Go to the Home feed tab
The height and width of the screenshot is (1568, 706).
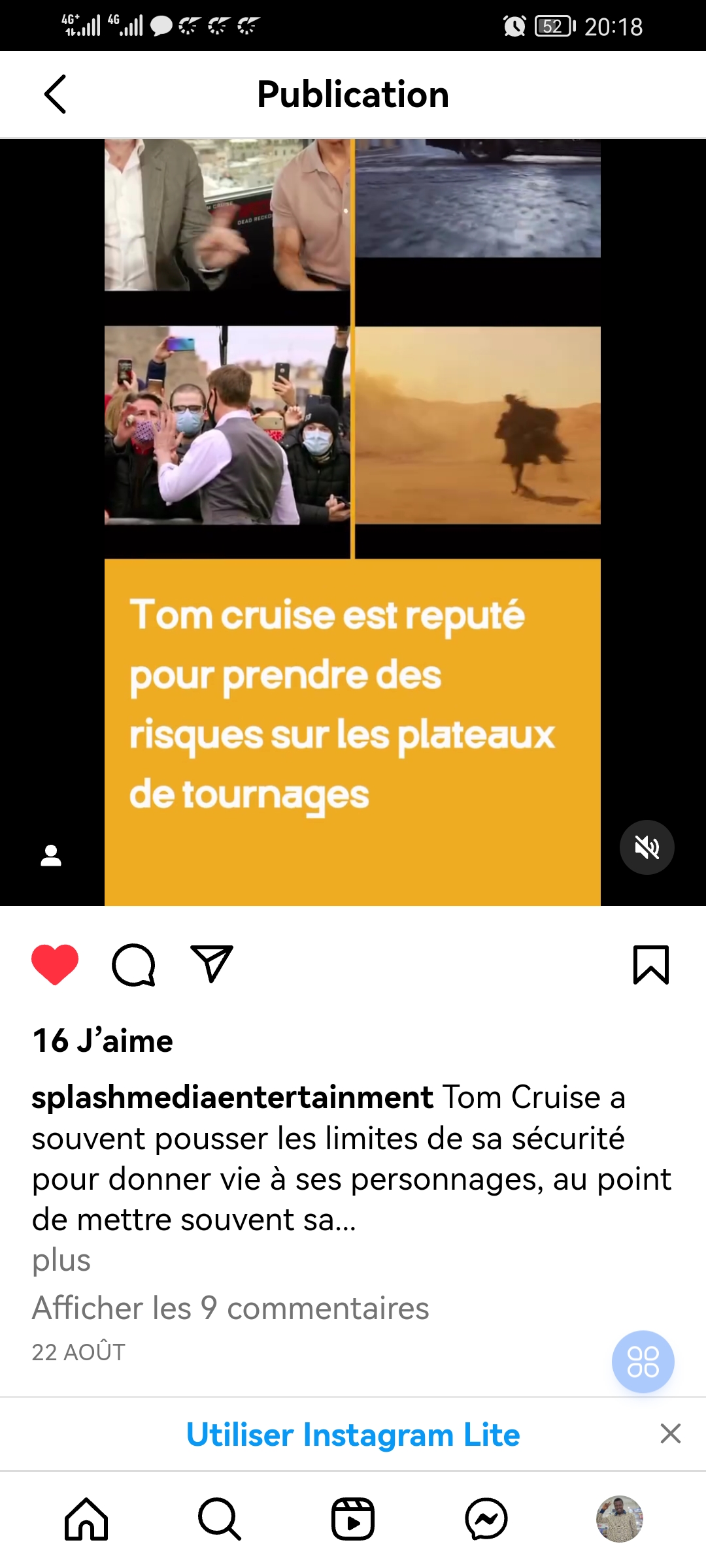tap(86, 1519)
